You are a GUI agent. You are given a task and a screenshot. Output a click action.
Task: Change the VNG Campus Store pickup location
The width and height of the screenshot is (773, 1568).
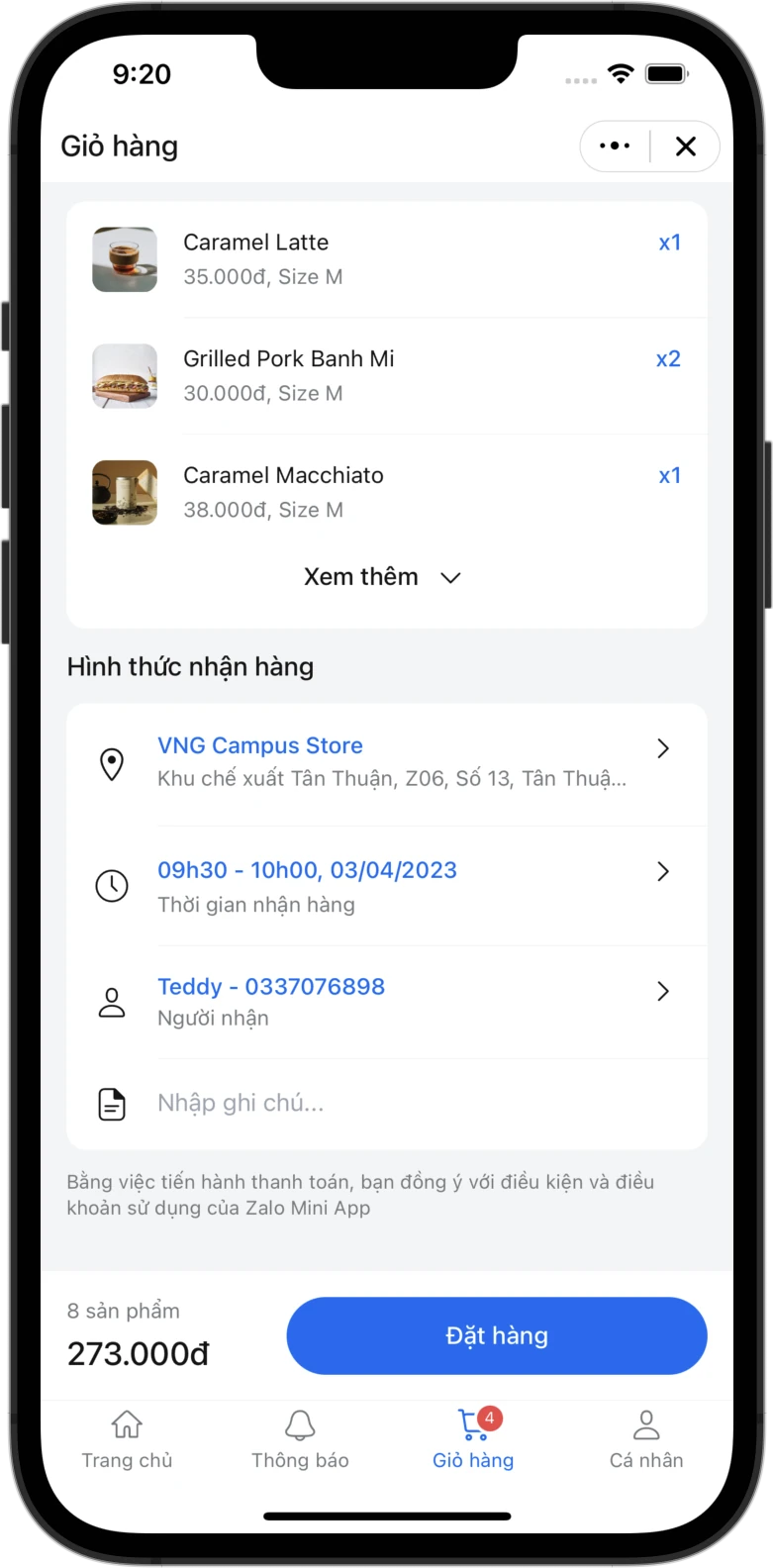pyautogui.click(x=386, y=762)
